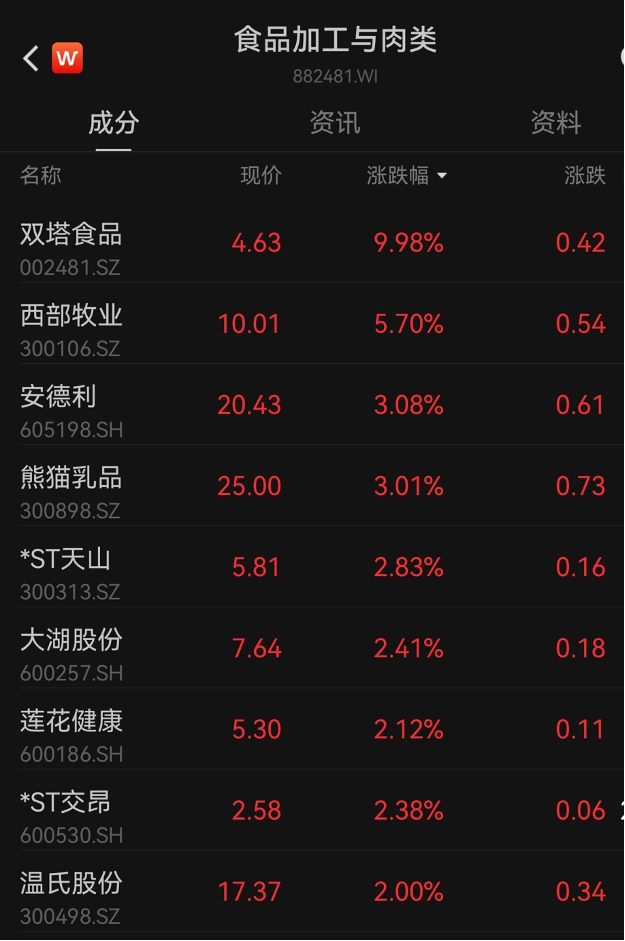This screenshot has width=625, height=941.
Task: Go back using the top-left arrow
Action: coord(31,58)
